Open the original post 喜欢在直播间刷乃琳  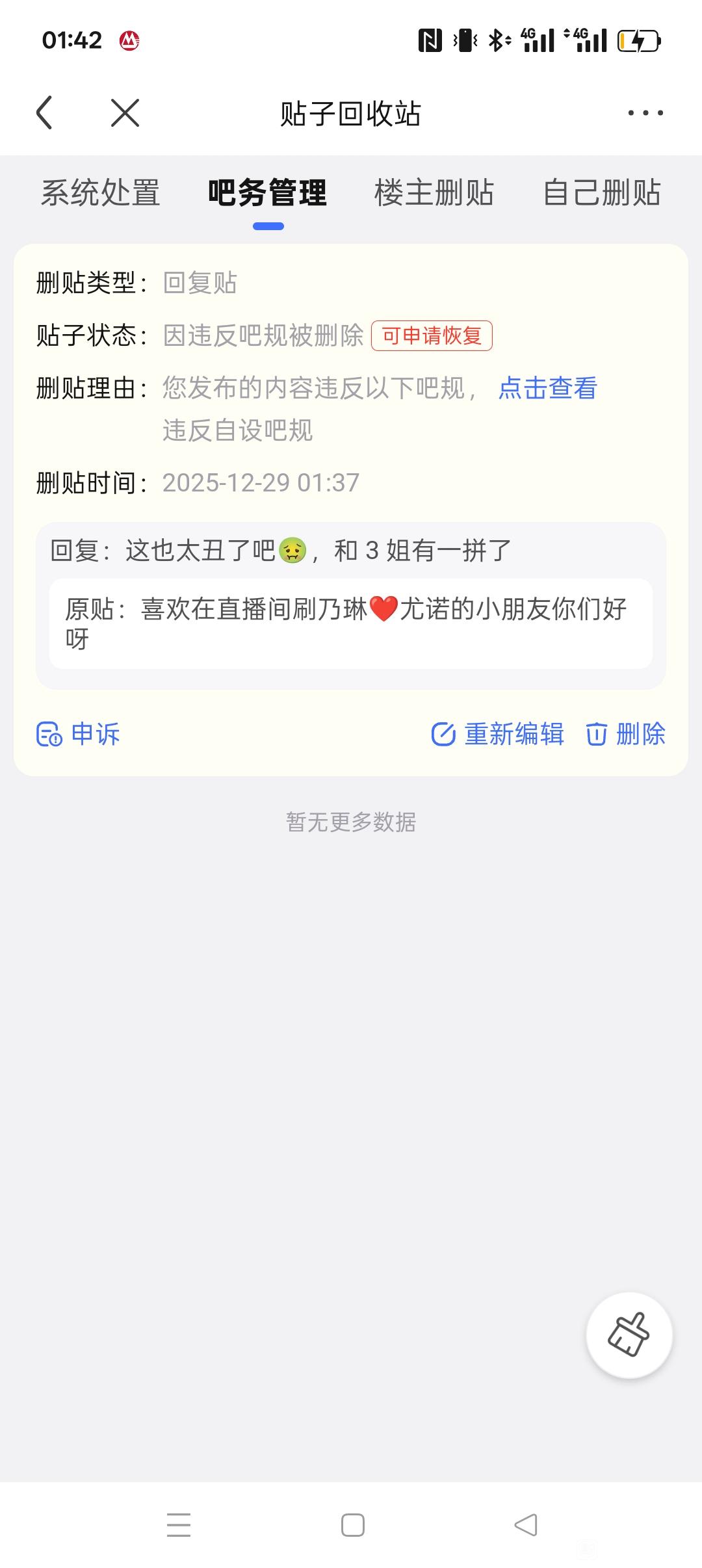351,624
